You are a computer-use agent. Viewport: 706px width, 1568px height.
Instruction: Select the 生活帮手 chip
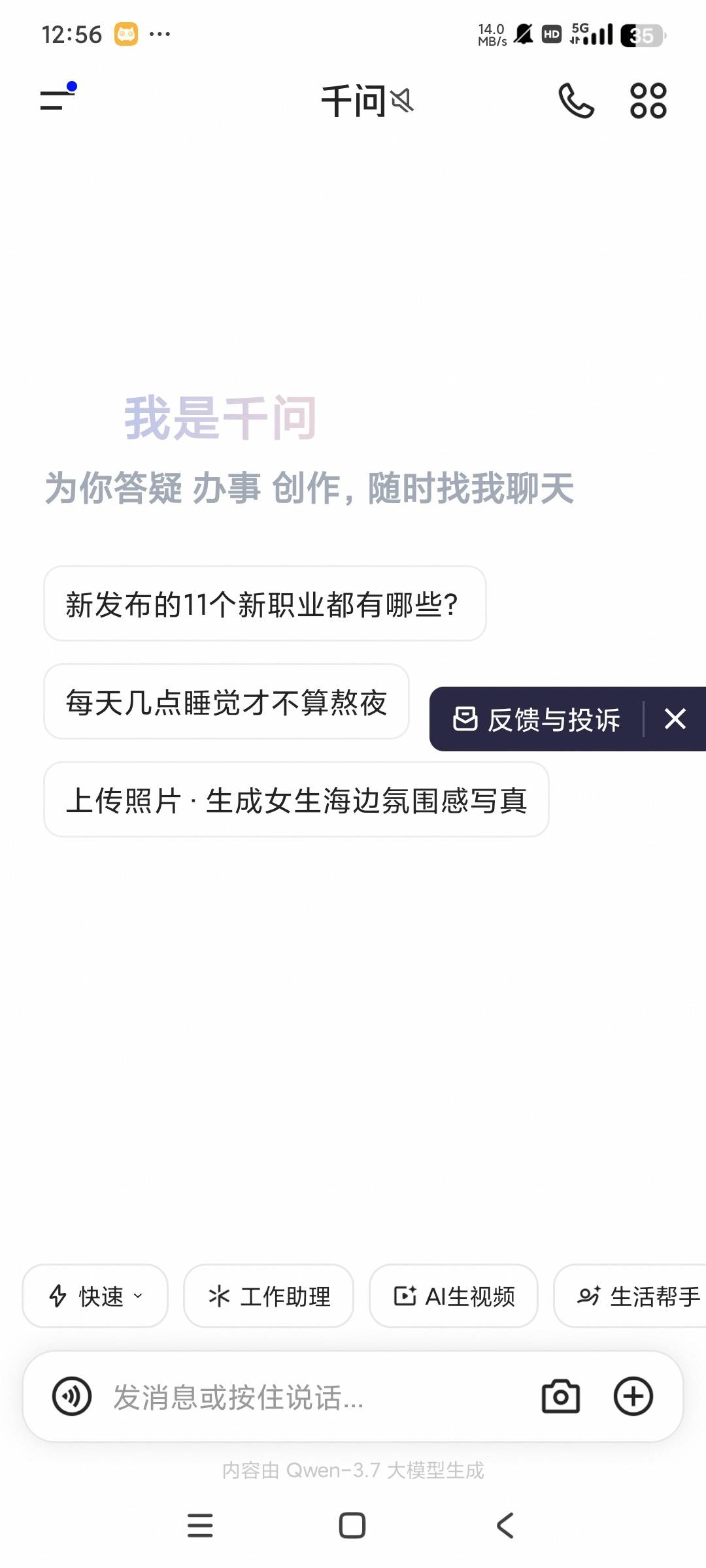point(631,1296)
